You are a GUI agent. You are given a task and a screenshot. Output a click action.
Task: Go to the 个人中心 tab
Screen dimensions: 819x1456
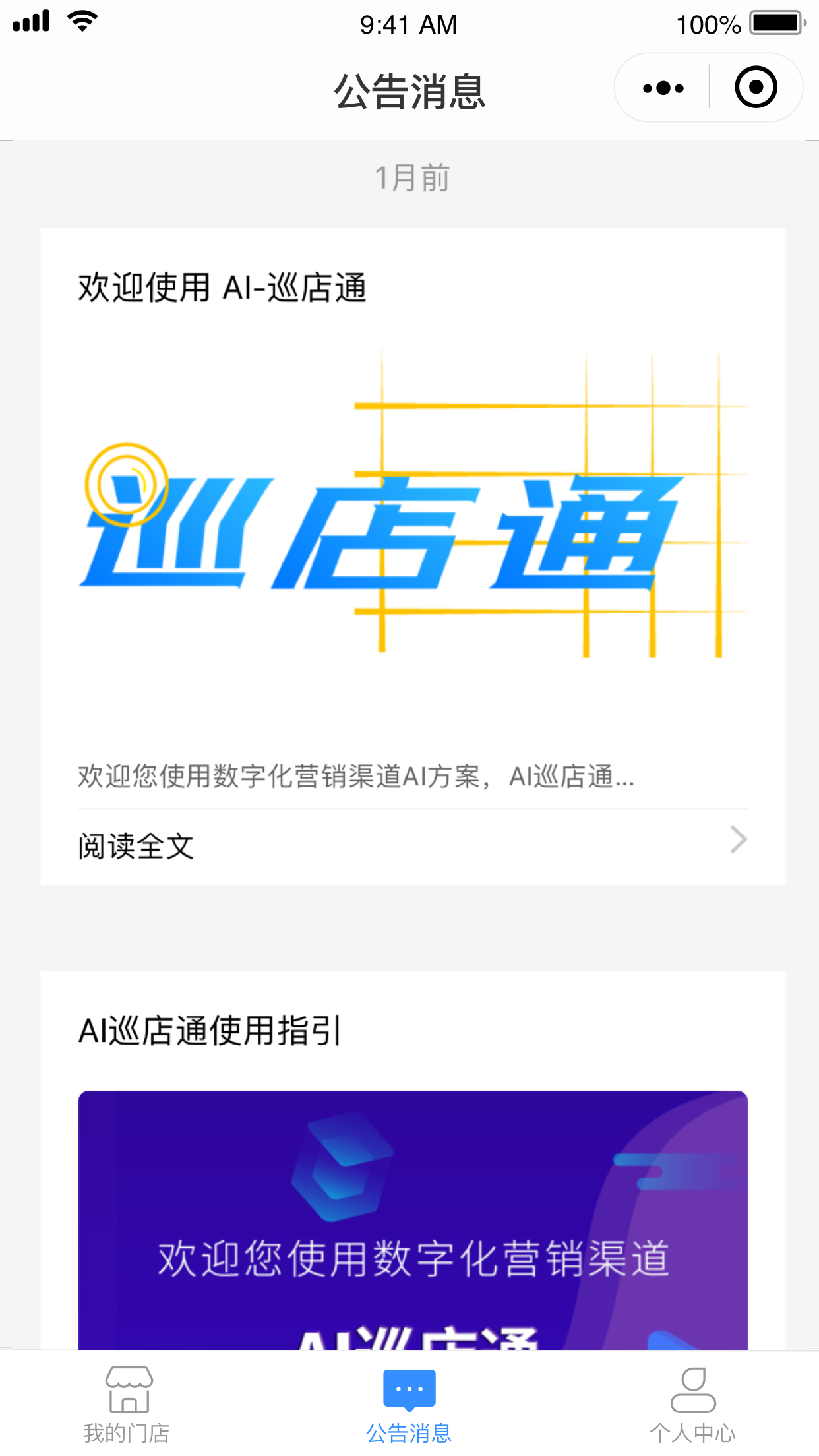click(692, 1404)
